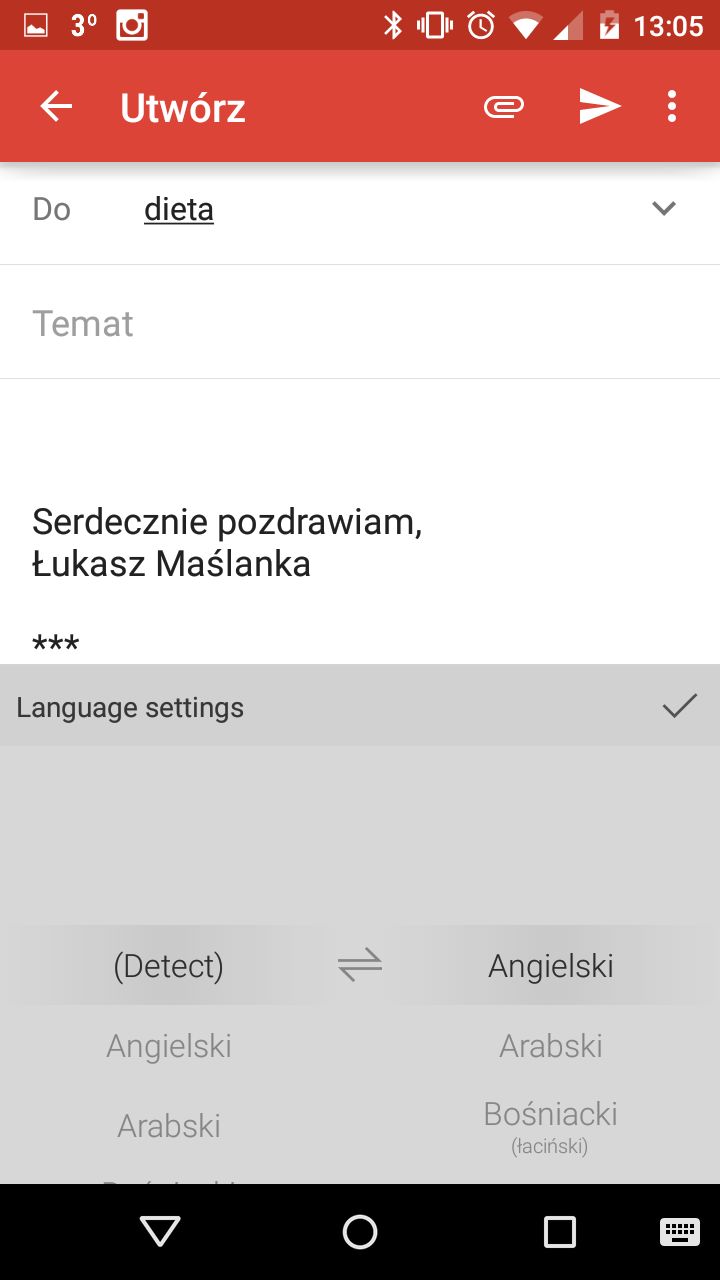Image resolution: width=720 pixels, height=1280 pixels.
Task: Attach a file with the paperclip icon
Action: (504, 107)
